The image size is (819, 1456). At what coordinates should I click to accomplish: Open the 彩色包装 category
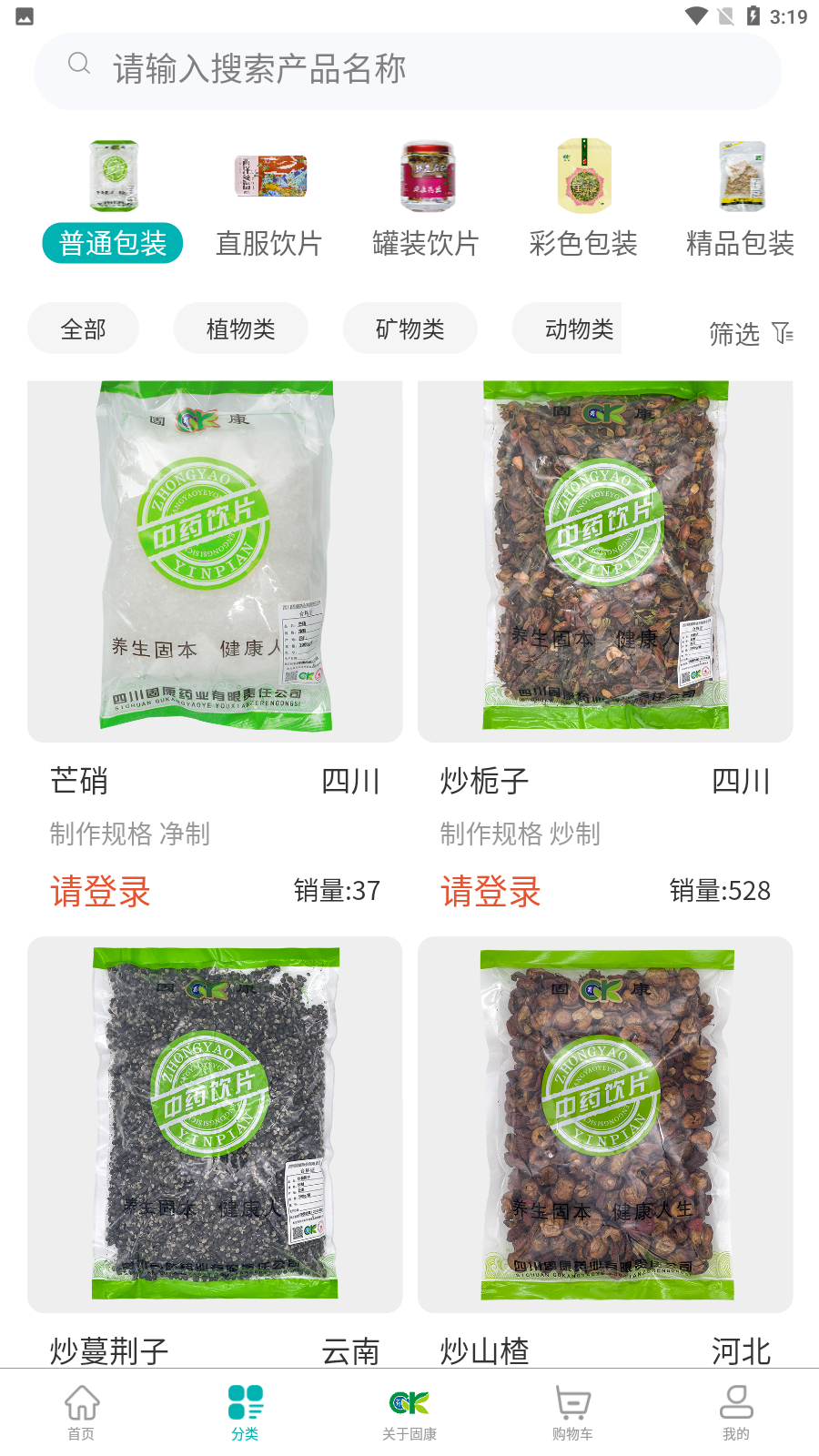coord(583,242)
